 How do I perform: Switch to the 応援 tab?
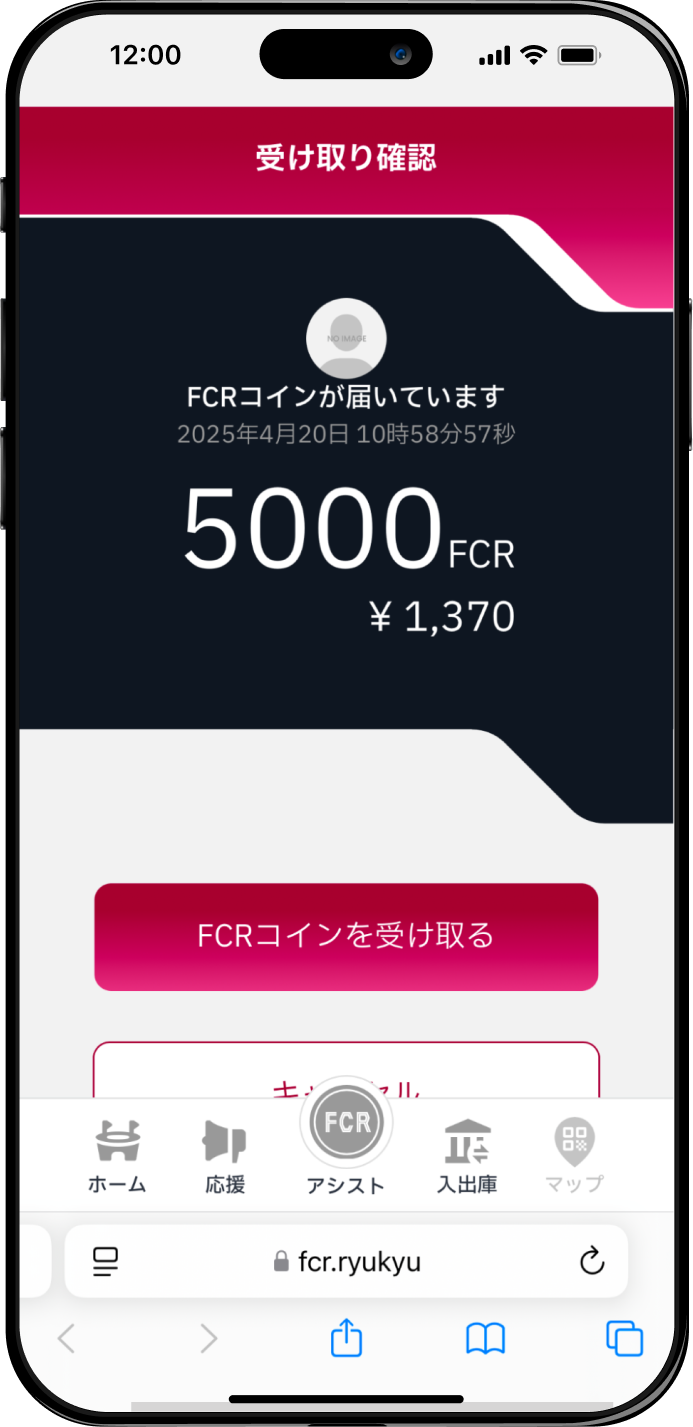(225, 1156)
